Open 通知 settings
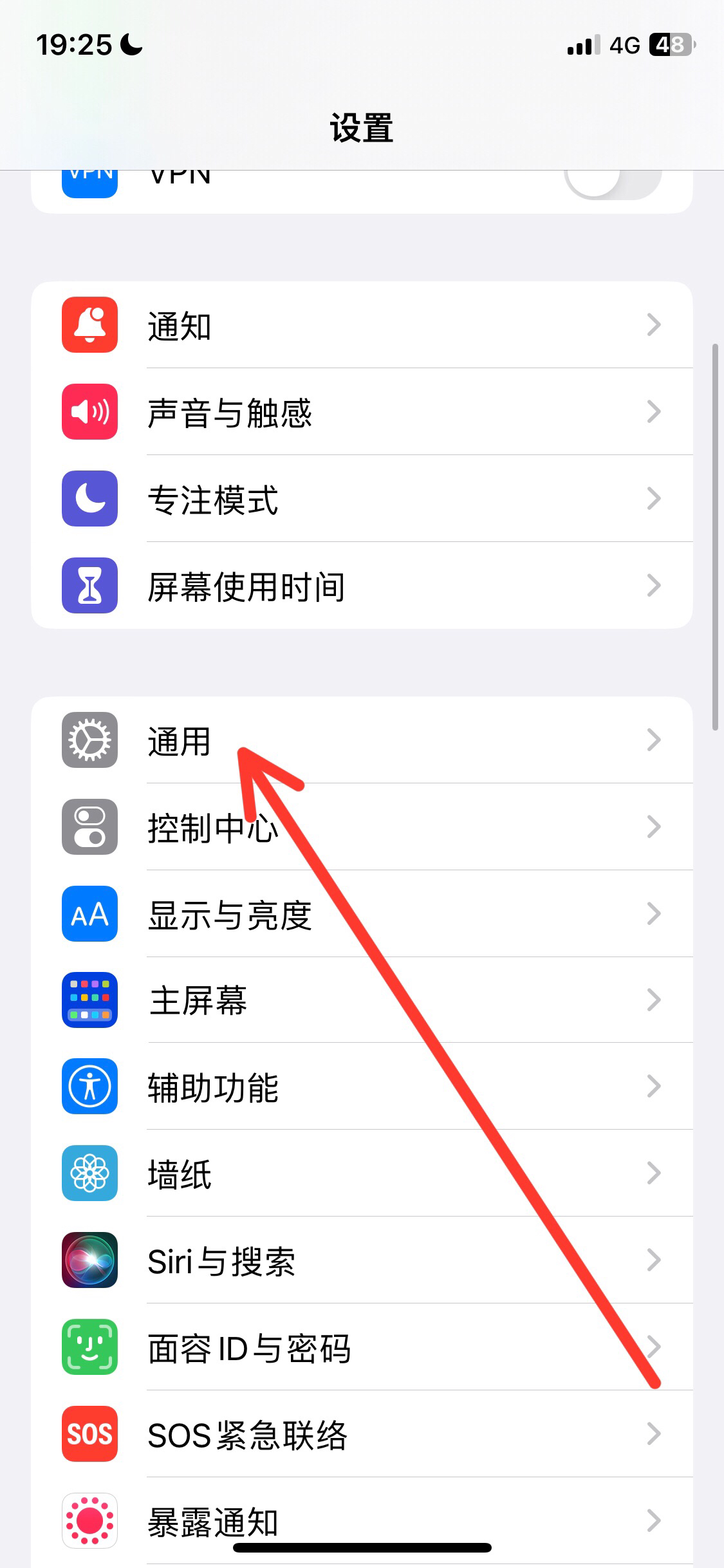Viewport: 724px width, 1568px height. coord(360,326)
